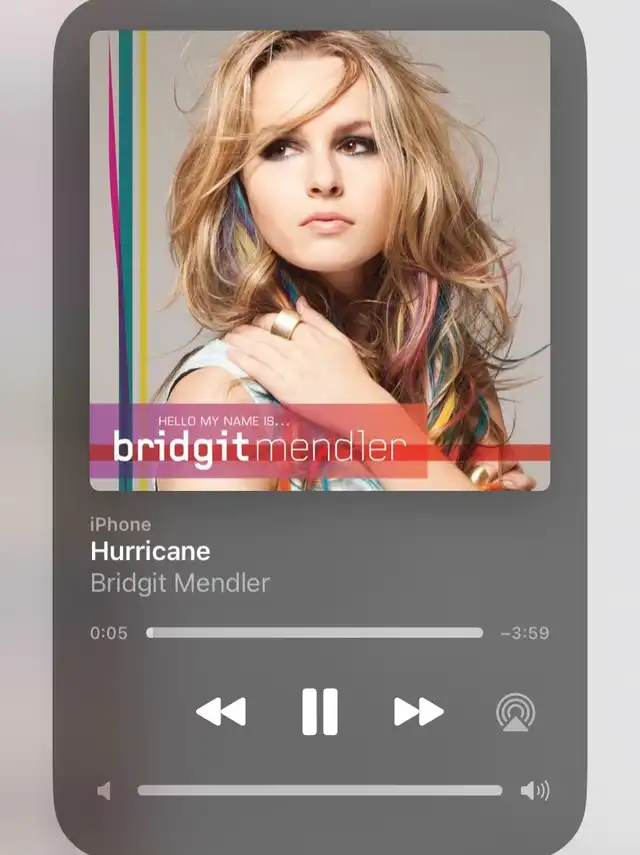Screen dimensions: 640x855
Task: Tap the song progress bar to seek
Action: pos(314,633)
